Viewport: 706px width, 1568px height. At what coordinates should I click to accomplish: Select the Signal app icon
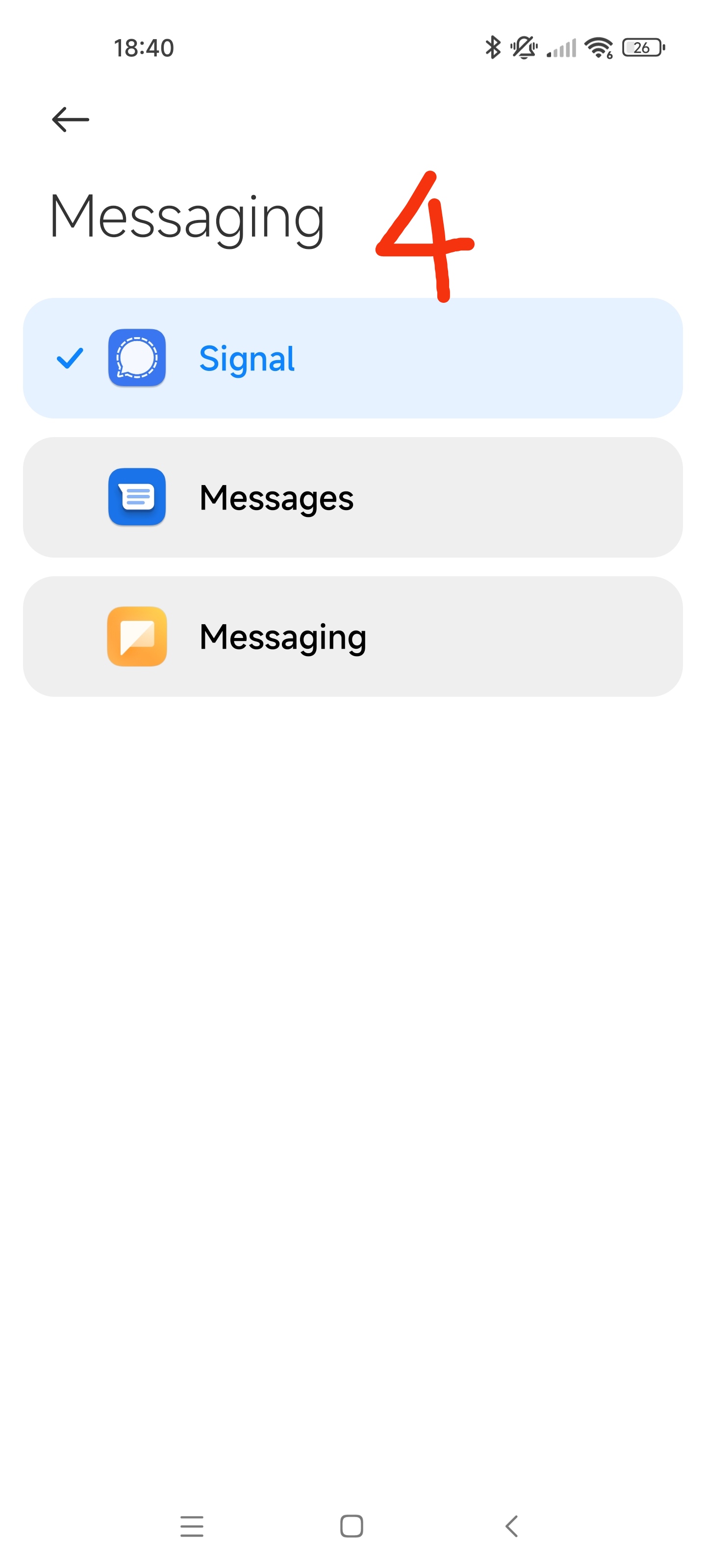coord(136,359)
